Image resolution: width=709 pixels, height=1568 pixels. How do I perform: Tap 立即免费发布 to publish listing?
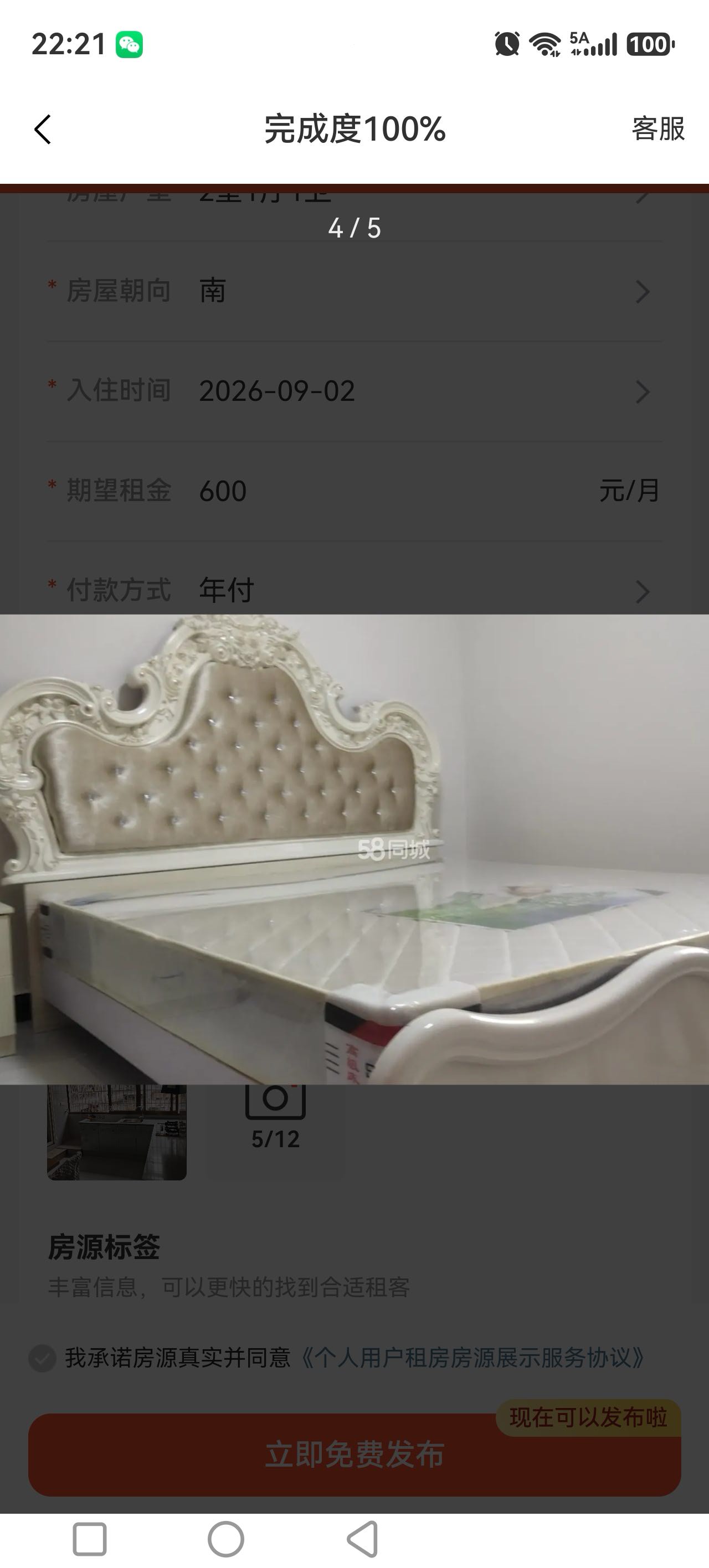[x=354, y=1455]
